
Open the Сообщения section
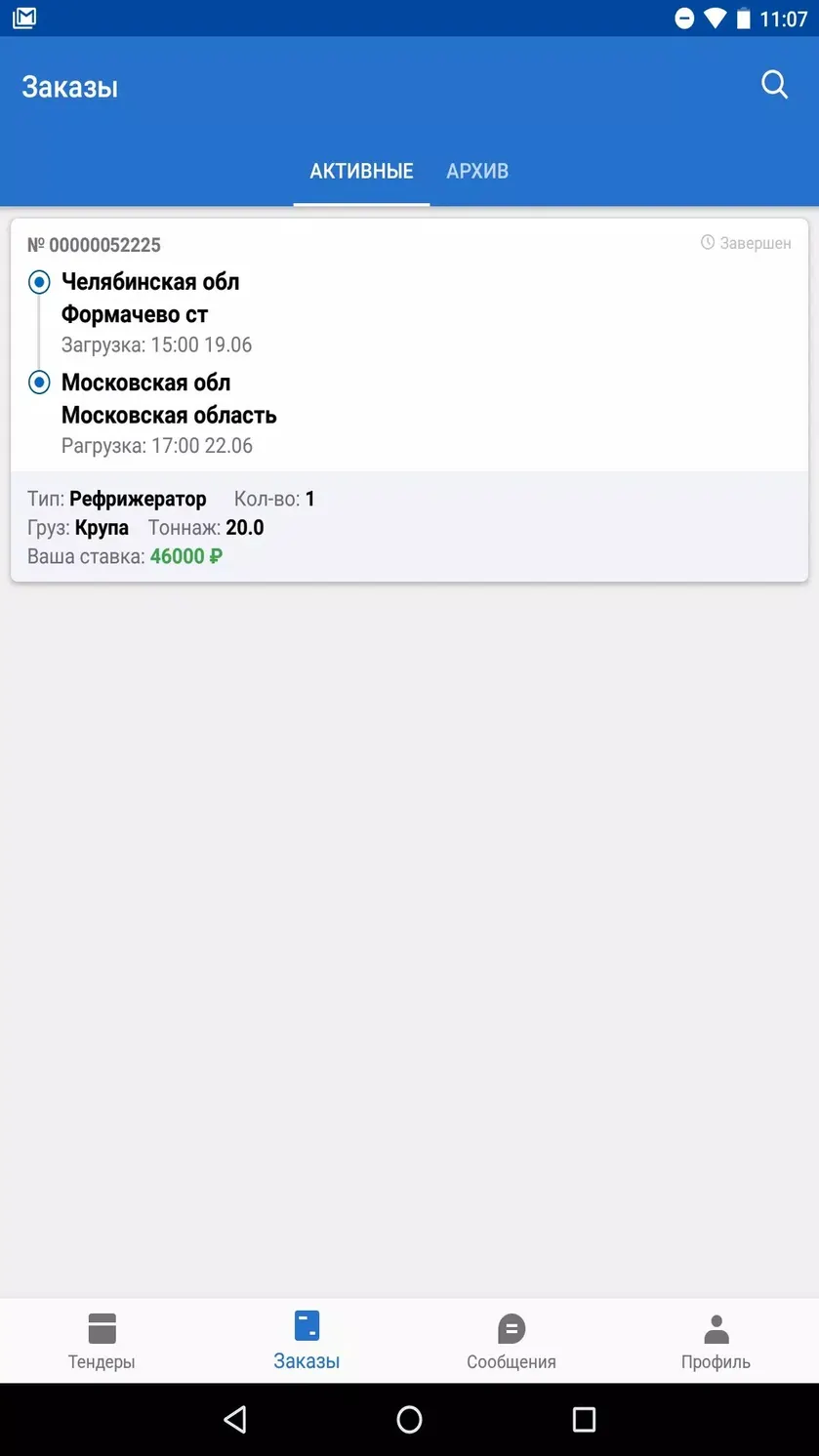[x=512, y=1342]
